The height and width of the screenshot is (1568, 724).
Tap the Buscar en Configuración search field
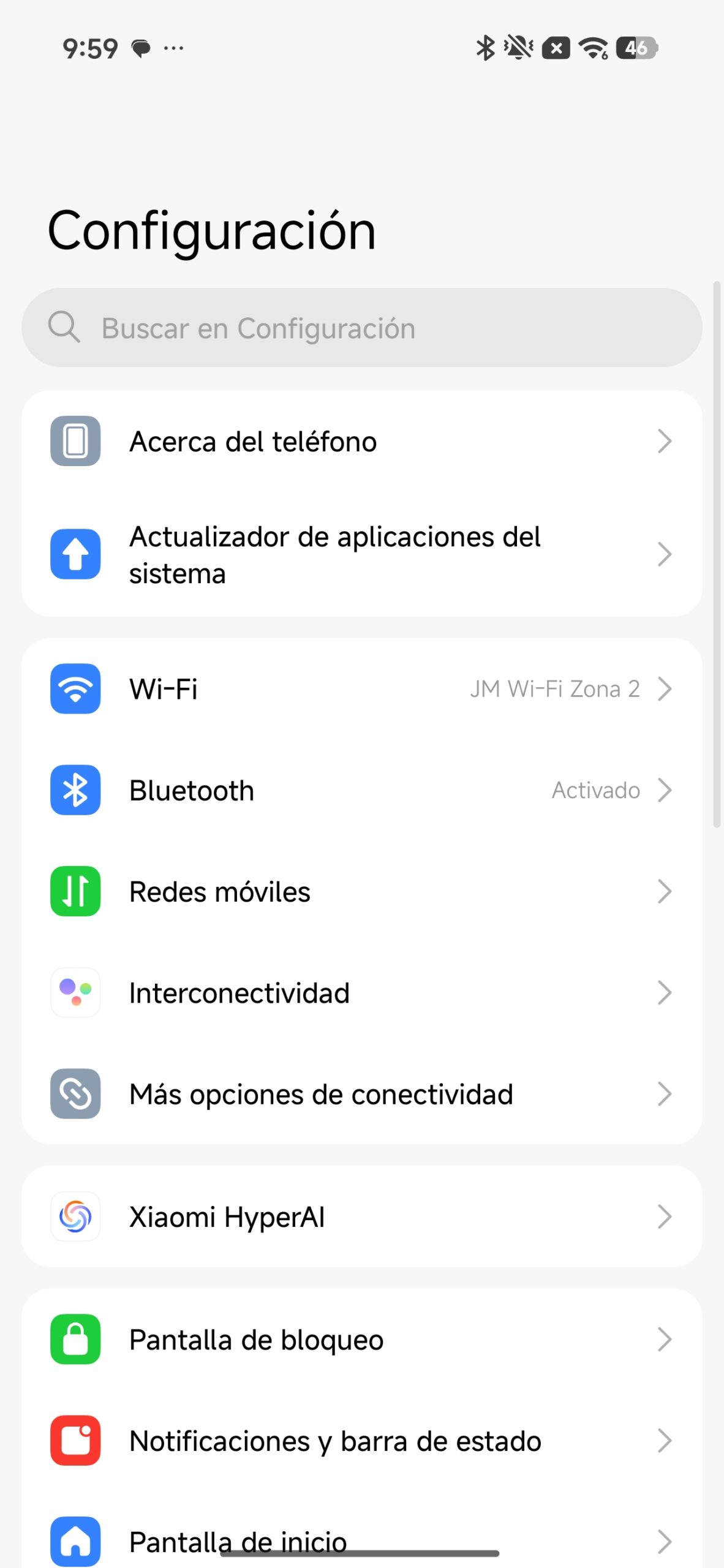[x=361, y=328]
